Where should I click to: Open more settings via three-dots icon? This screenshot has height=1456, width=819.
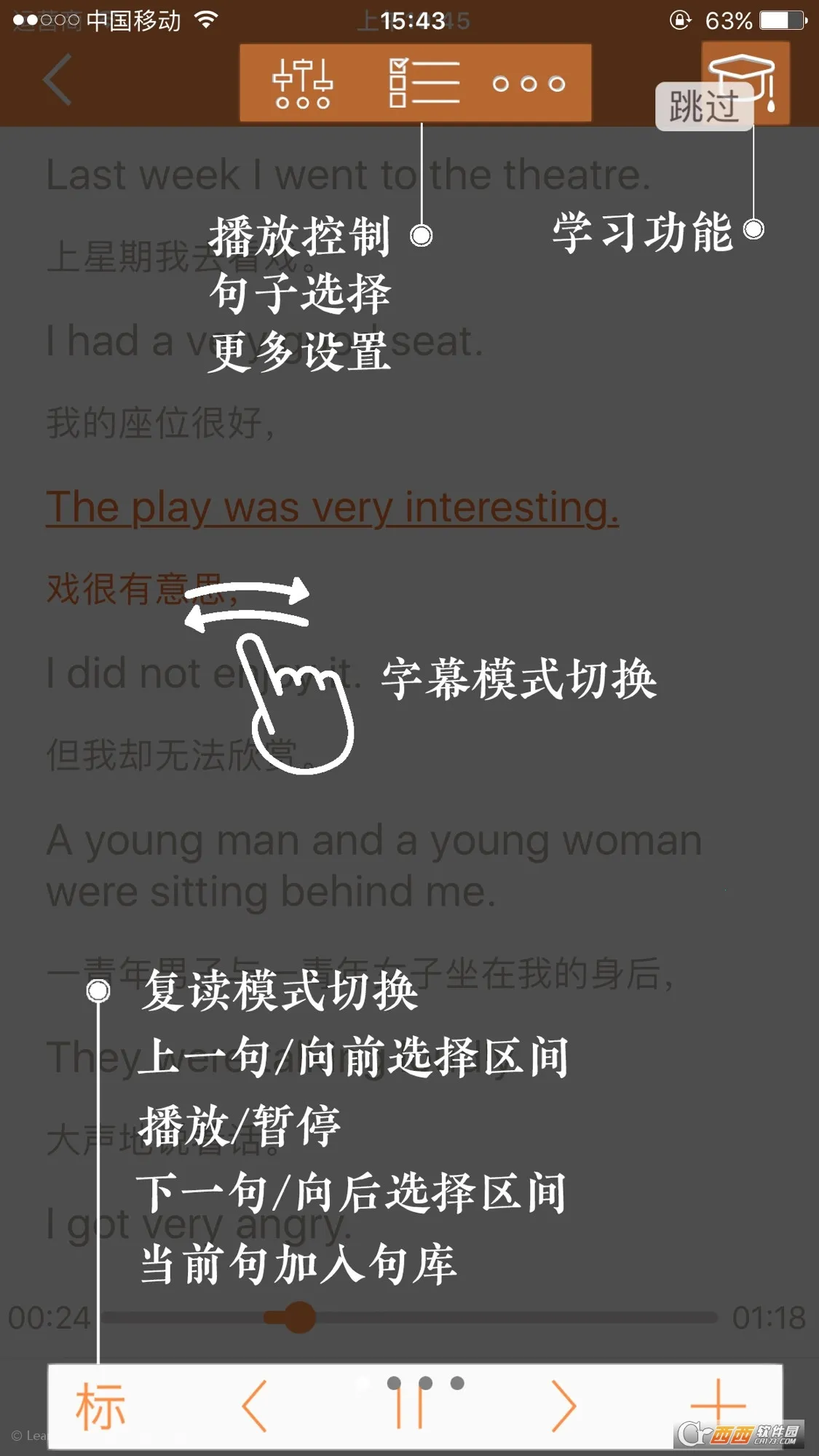coord(529,84)
